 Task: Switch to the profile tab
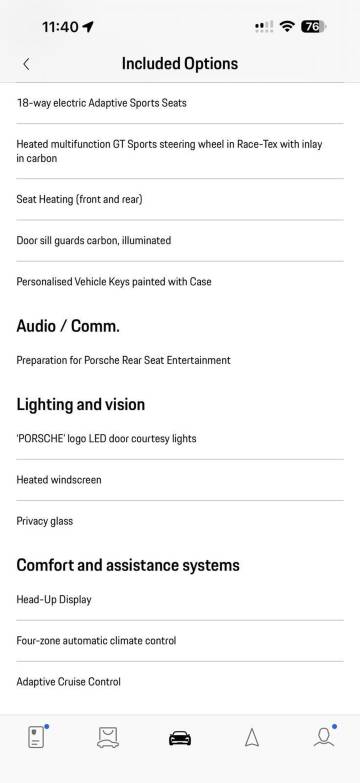pos(324,738)
